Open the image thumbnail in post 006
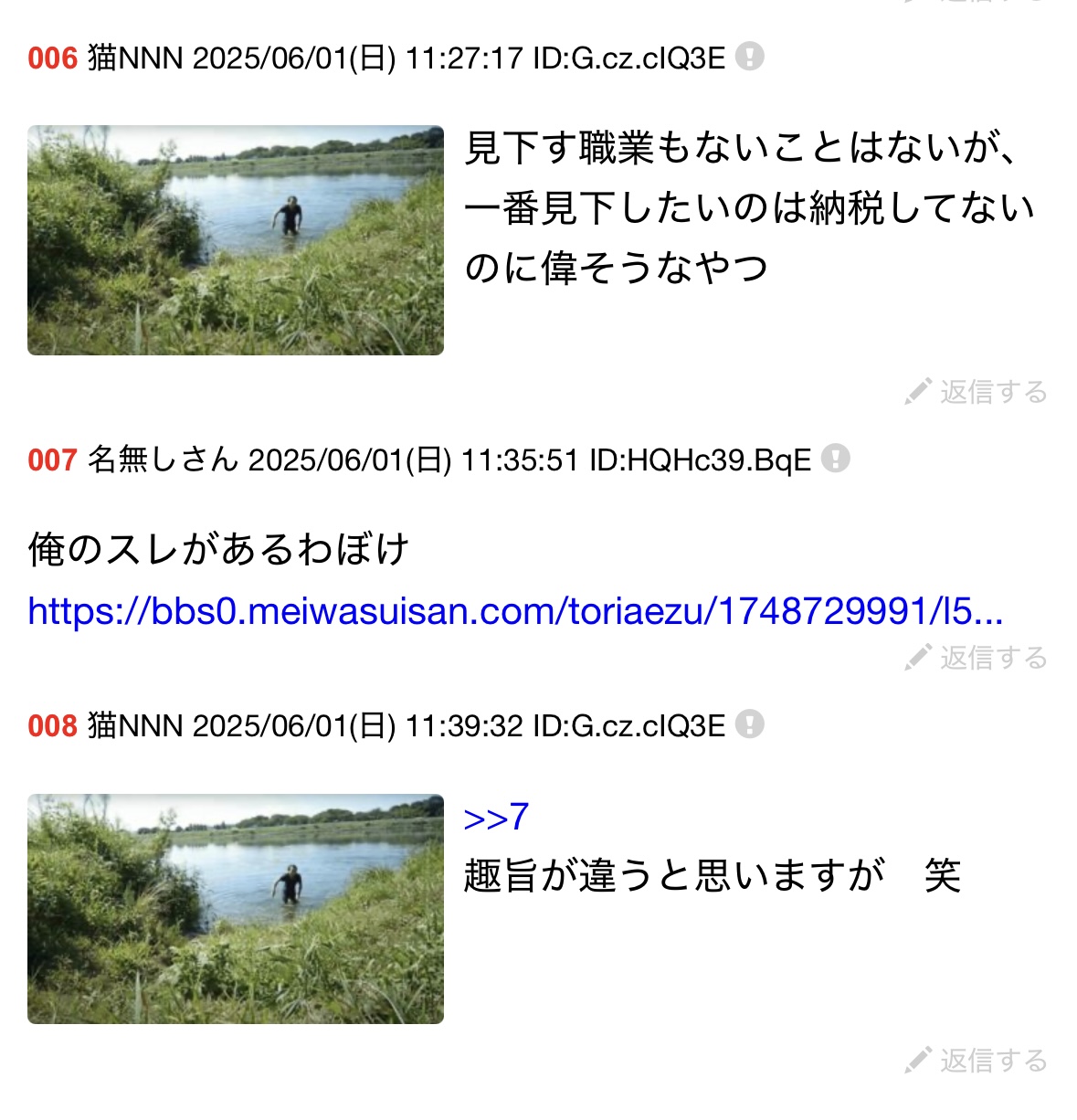The width and height of the screenshot is (1077, 1120). tap(236, 240)
